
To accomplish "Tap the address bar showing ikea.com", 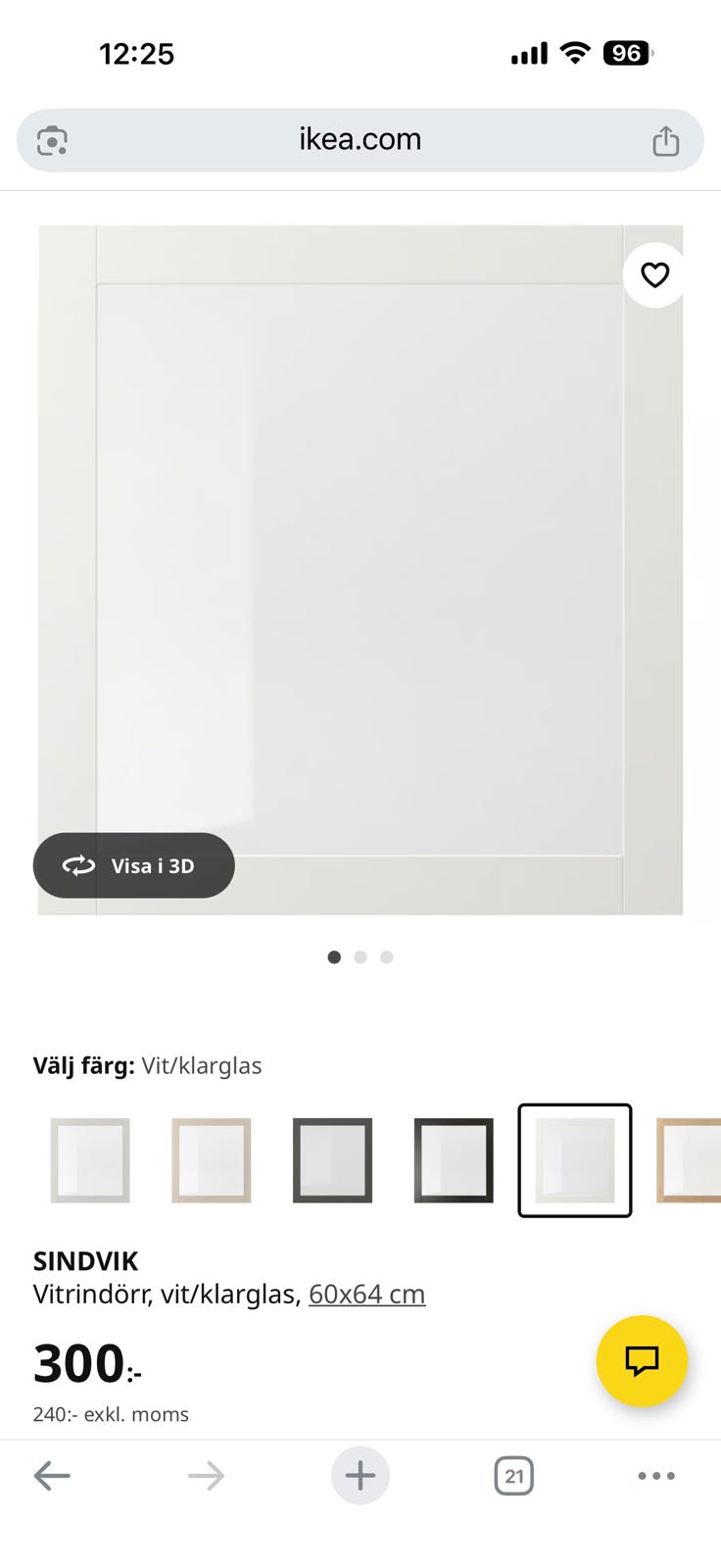I will point(359,140).
